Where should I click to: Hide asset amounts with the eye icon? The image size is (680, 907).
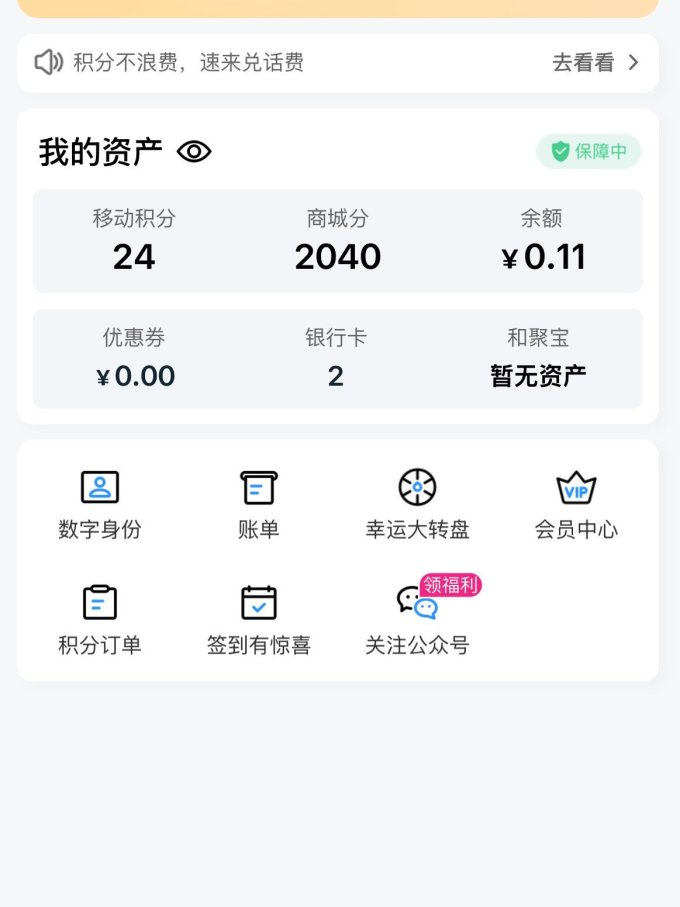[194, 152]
